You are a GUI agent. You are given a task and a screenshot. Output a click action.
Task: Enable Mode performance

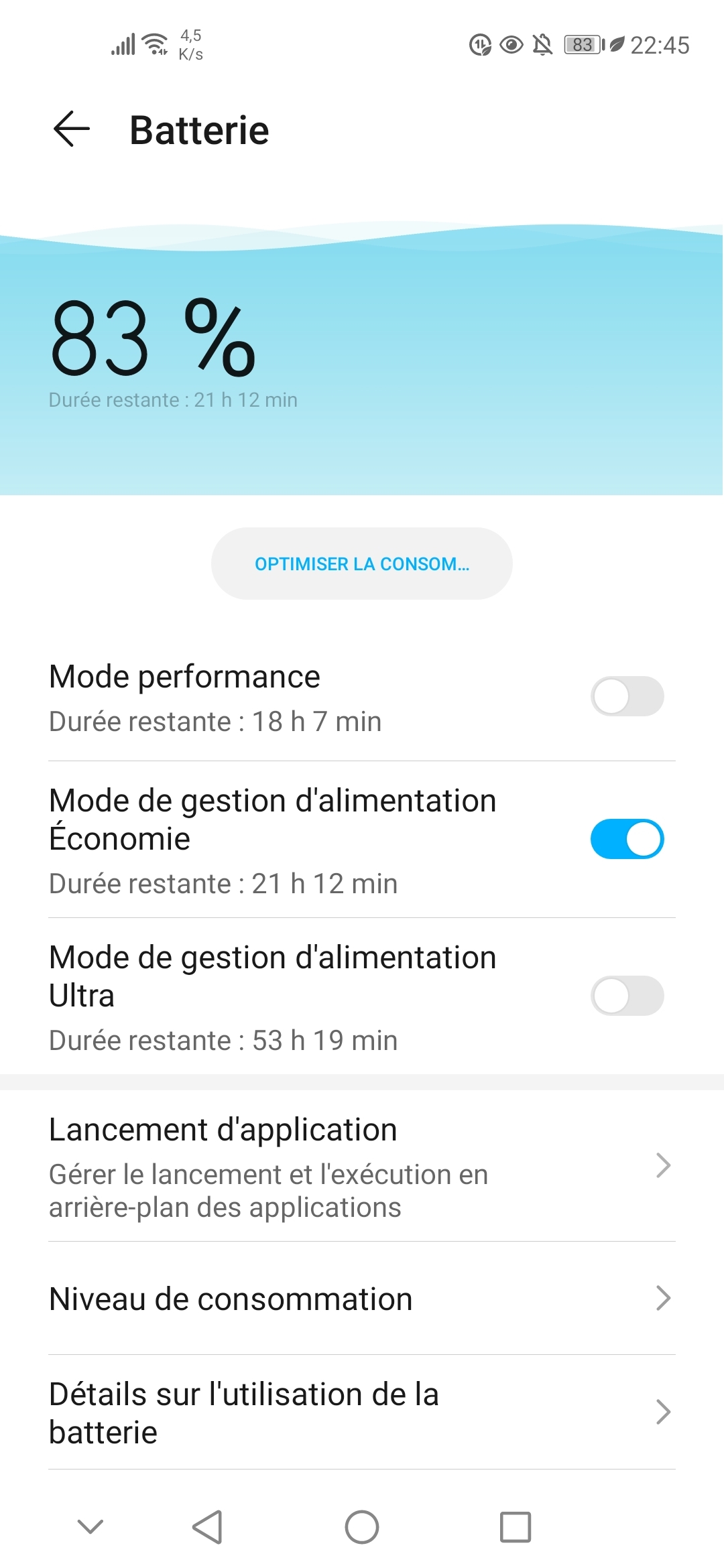point(627,696)
